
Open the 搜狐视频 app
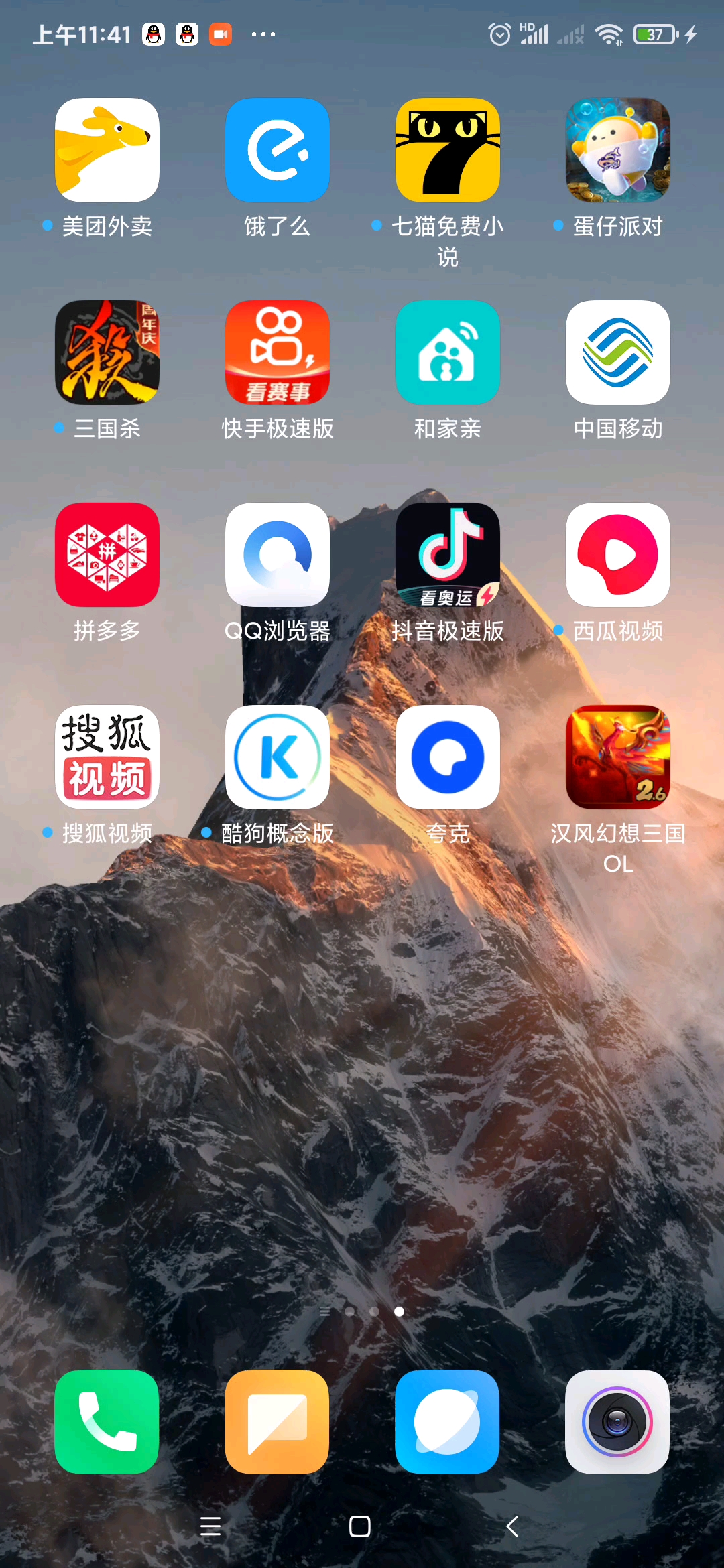[x=107, y=757]
